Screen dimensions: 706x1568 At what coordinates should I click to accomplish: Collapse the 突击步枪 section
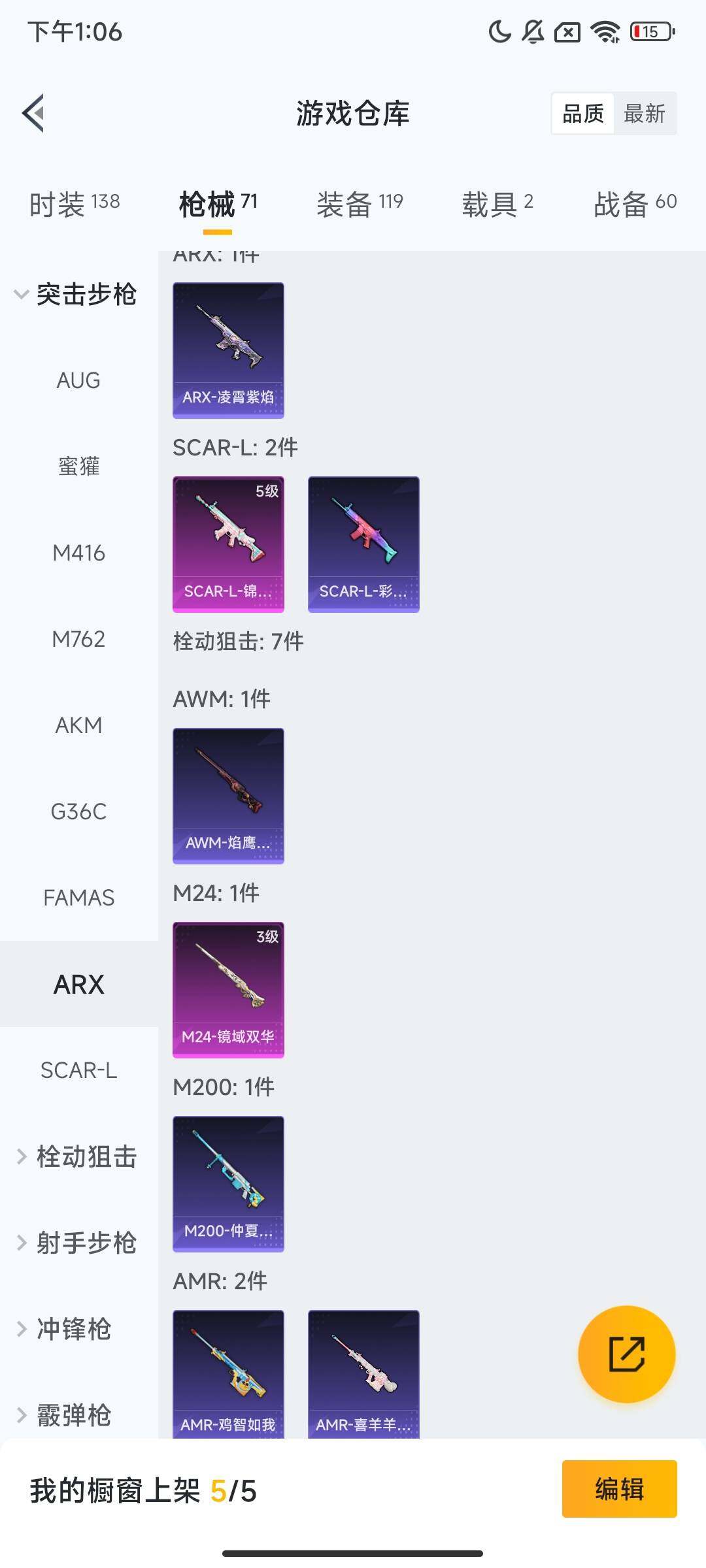click(x=85, y=295)
